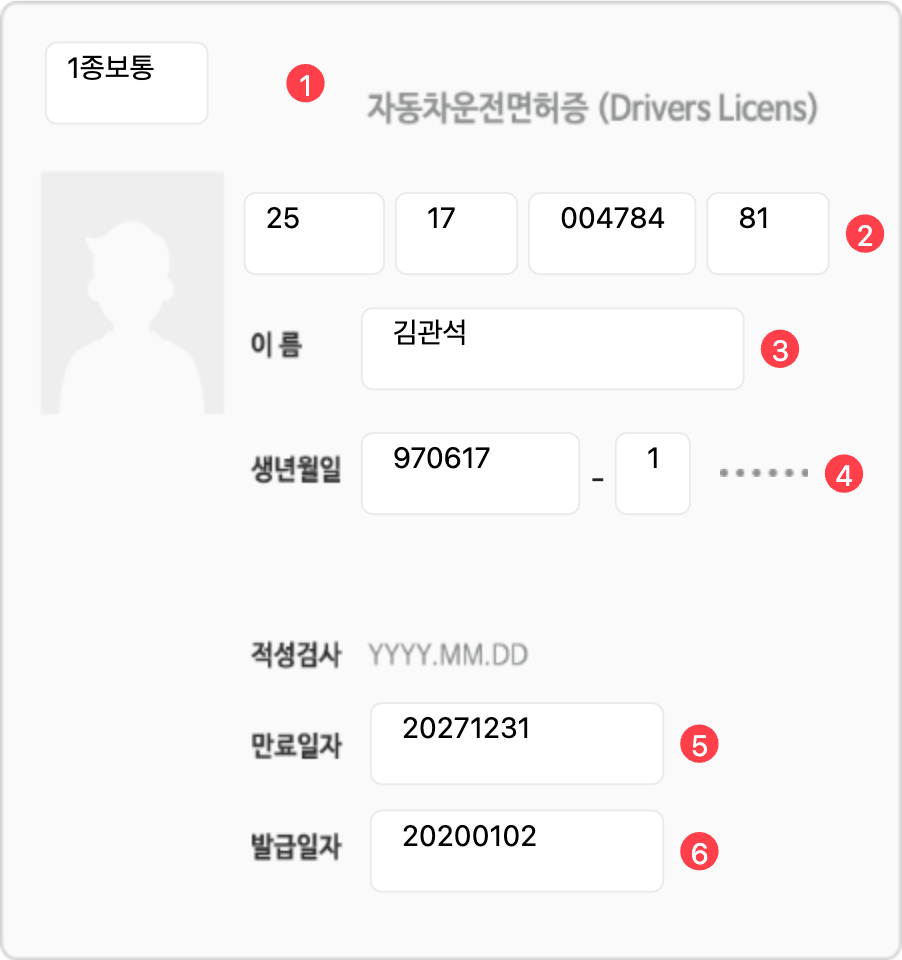Image resolution: width=902 pixels, height=960 pixels.
Task: Tap the 생년월일 field showing 970617
Action: [x=470, y=473]
